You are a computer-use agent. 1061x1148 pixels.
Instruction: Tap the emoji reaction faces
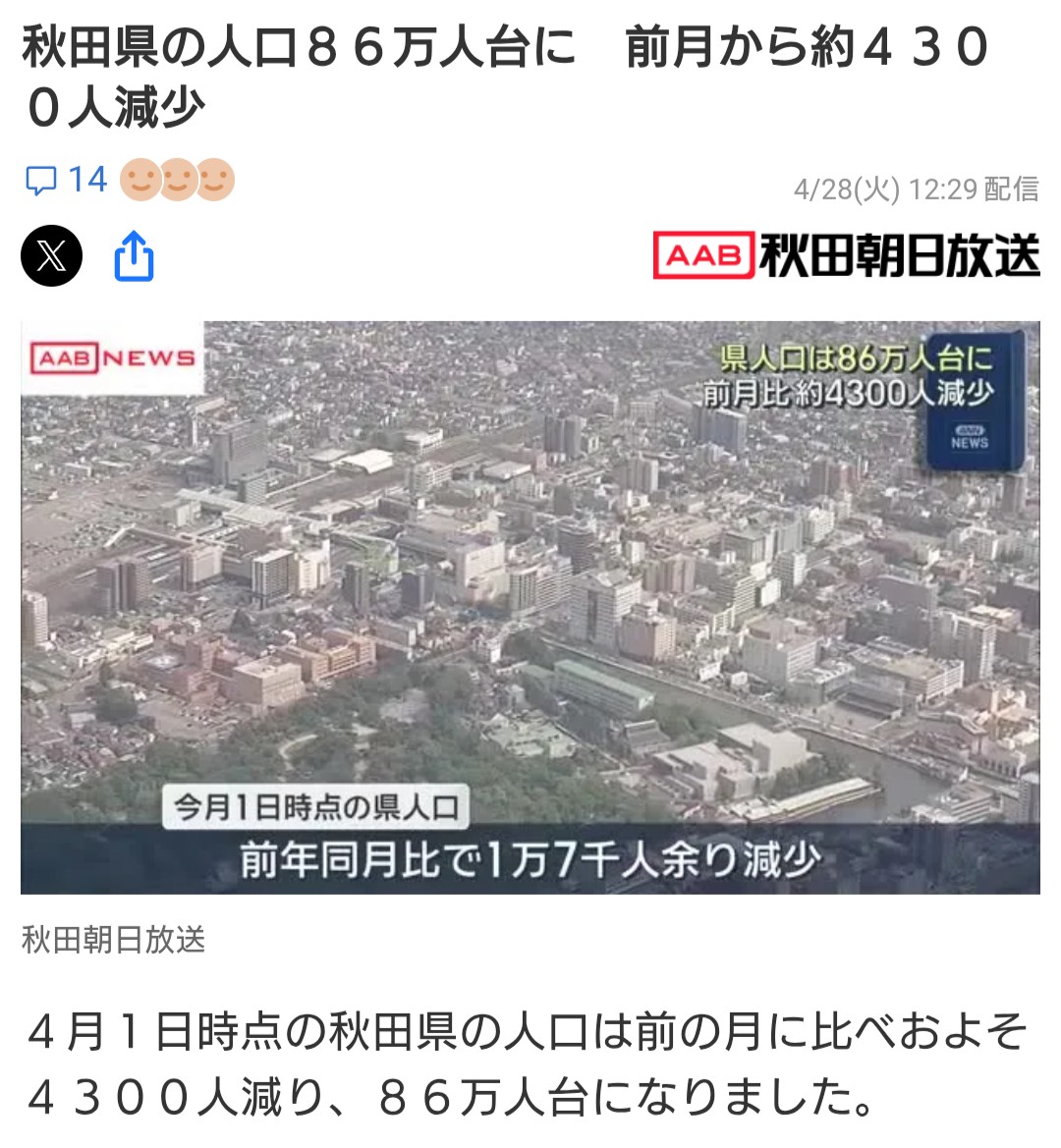point(177,181)
